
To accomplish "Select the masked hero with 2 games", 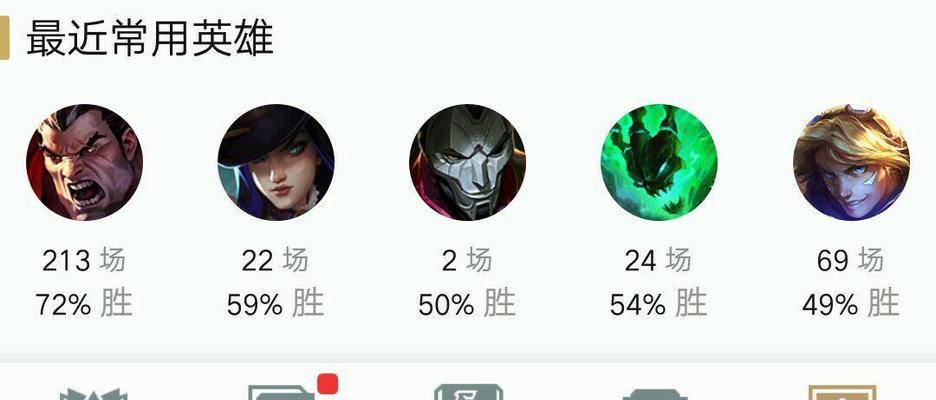I will (467, 162).
